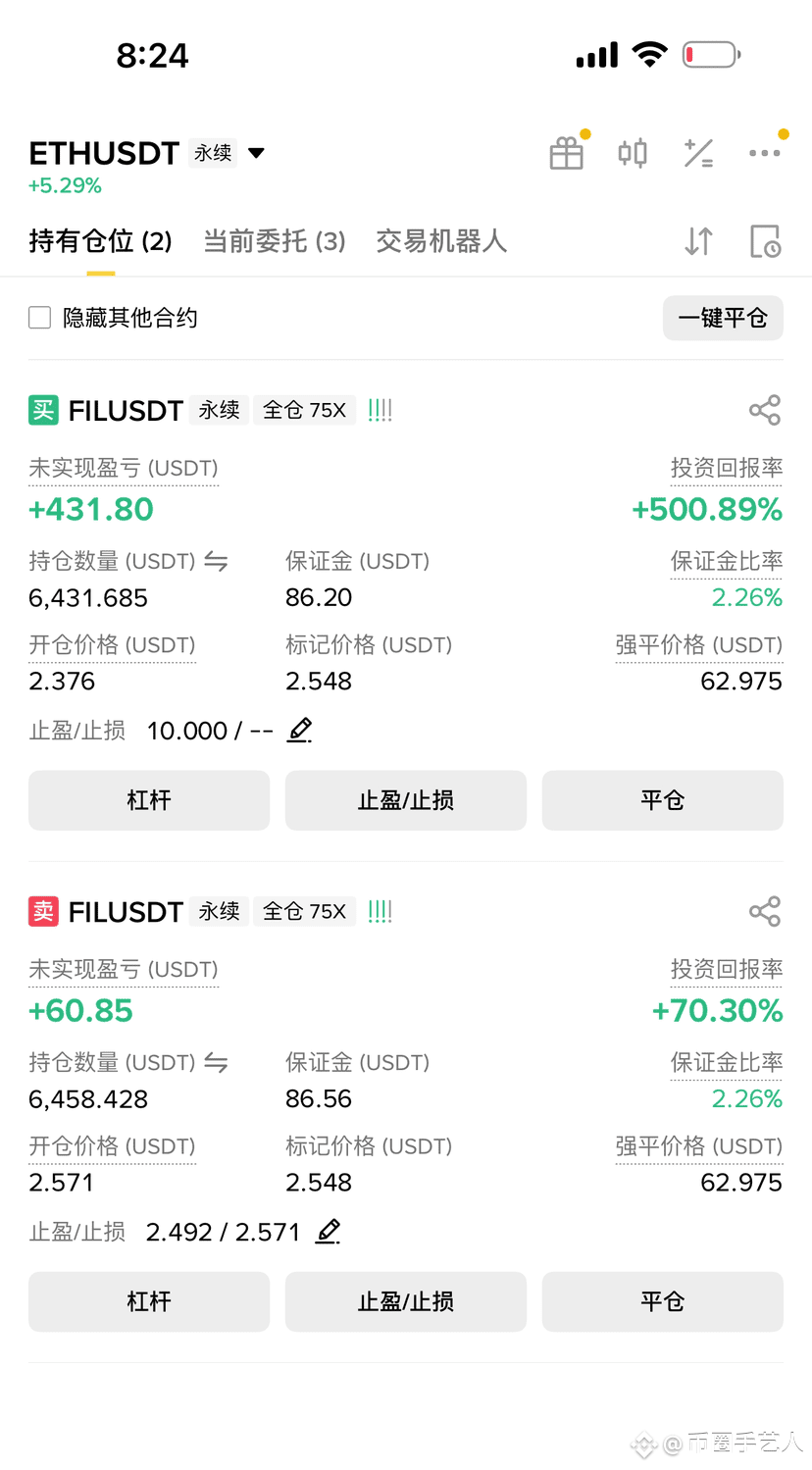Enable the 隐藏其他合约 checkbox
The width and height of the screenshot is (812, 1470).
(x=39, y=318)
